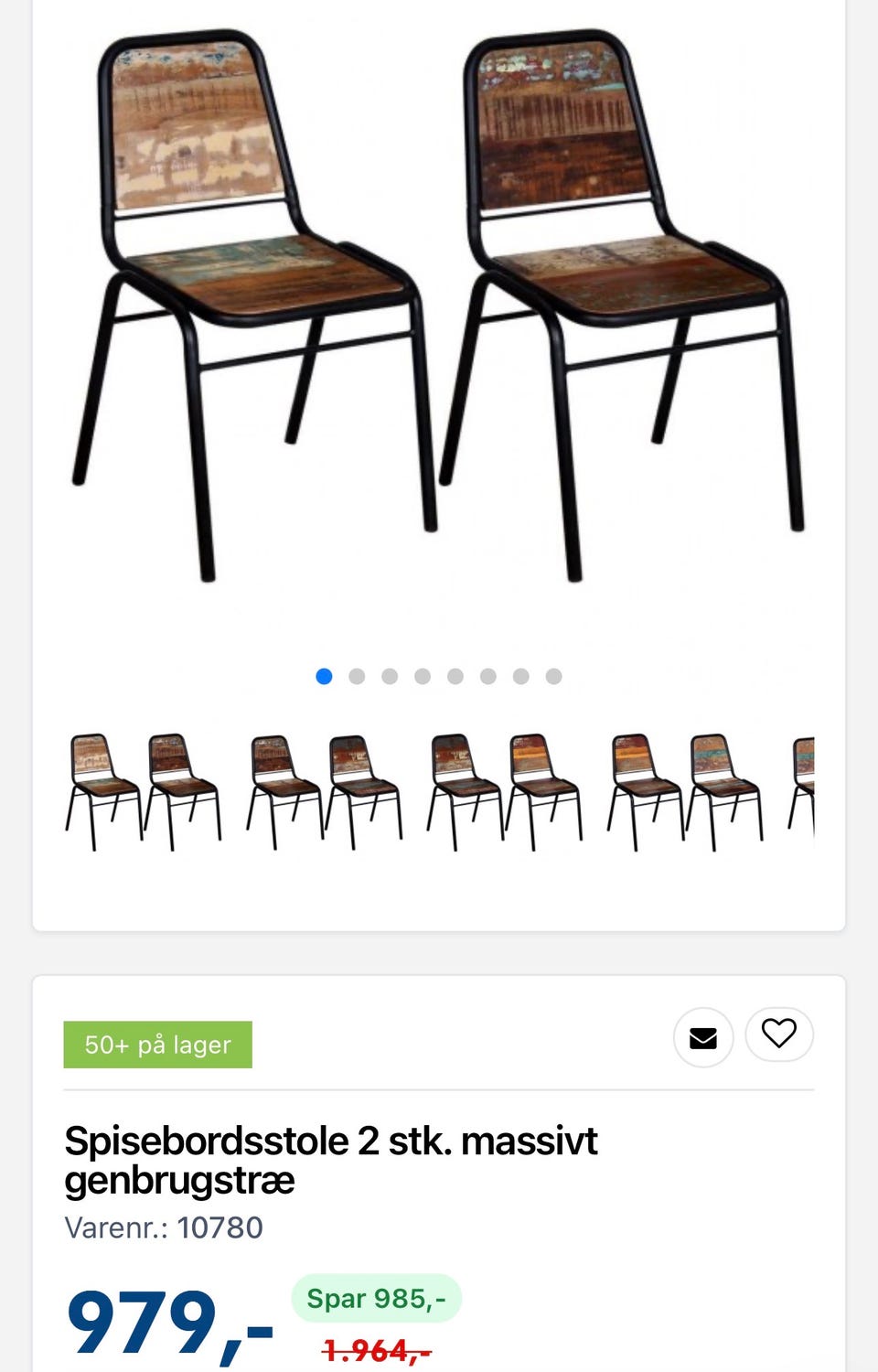Open the email envelope icon
This screenshot has width=878, height=1372.
click(x=702, y=1037)
